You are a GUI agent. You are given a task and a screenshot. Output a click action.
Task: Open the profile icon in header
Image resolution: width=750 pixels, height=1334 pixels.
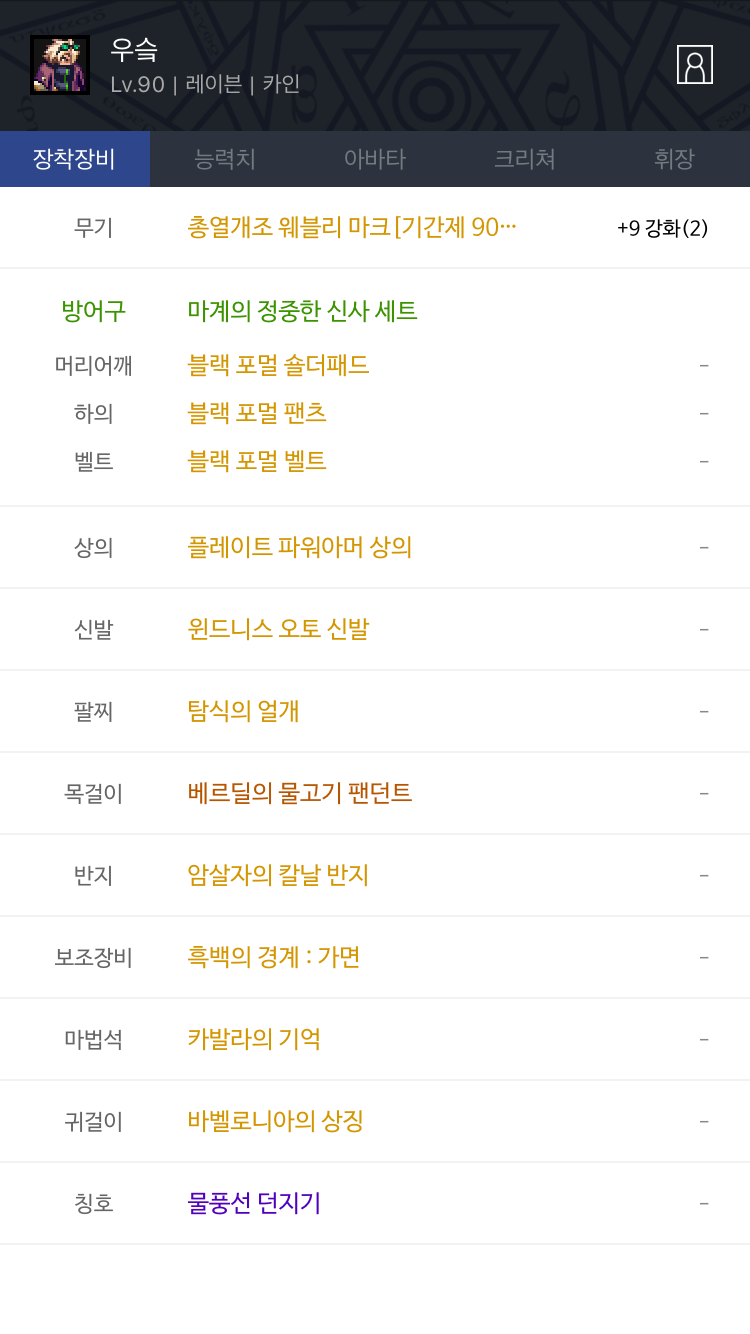point(694,65)
